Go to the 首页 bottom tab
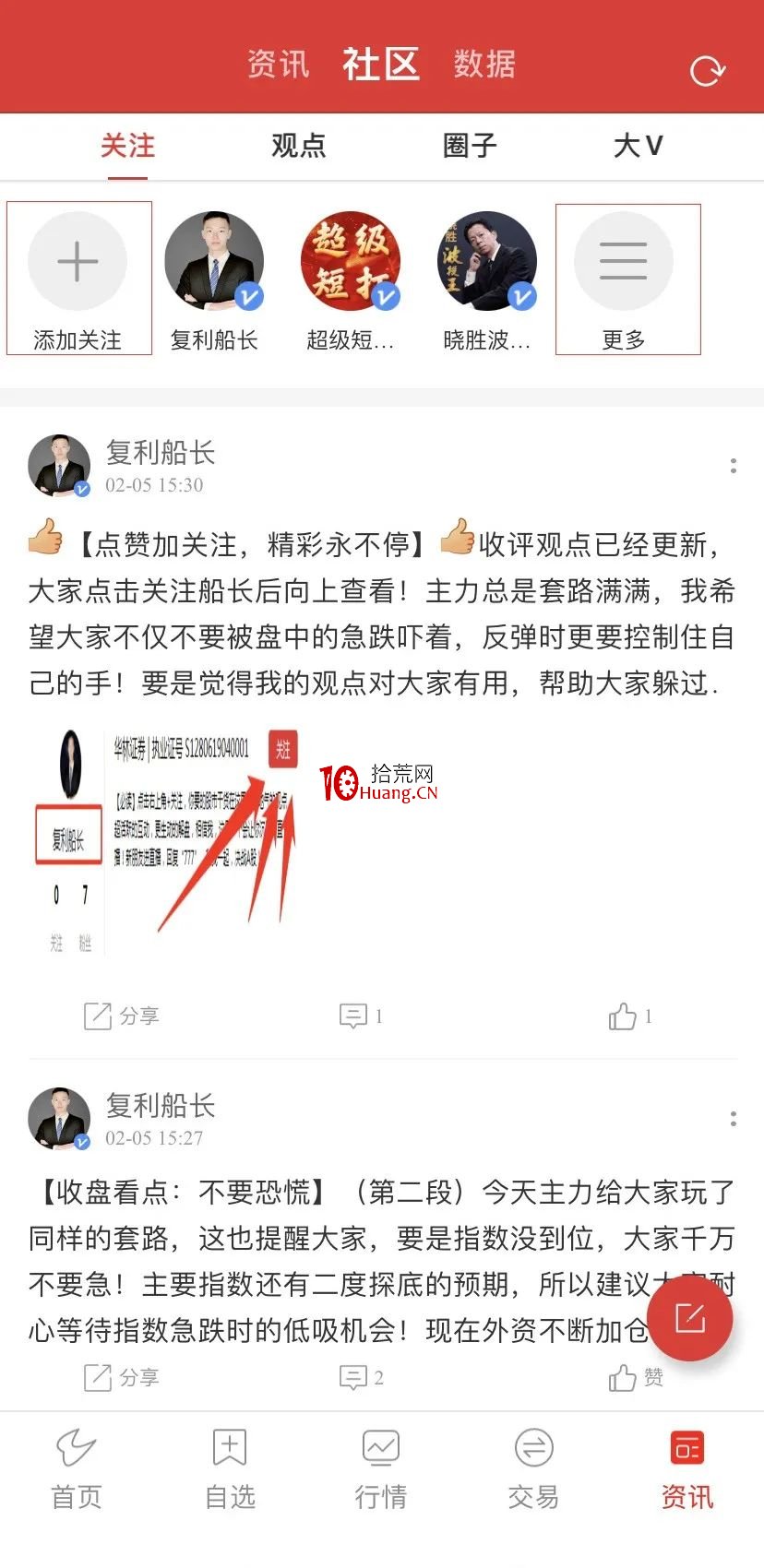The image size is (764, 1568). point(77,1469)
